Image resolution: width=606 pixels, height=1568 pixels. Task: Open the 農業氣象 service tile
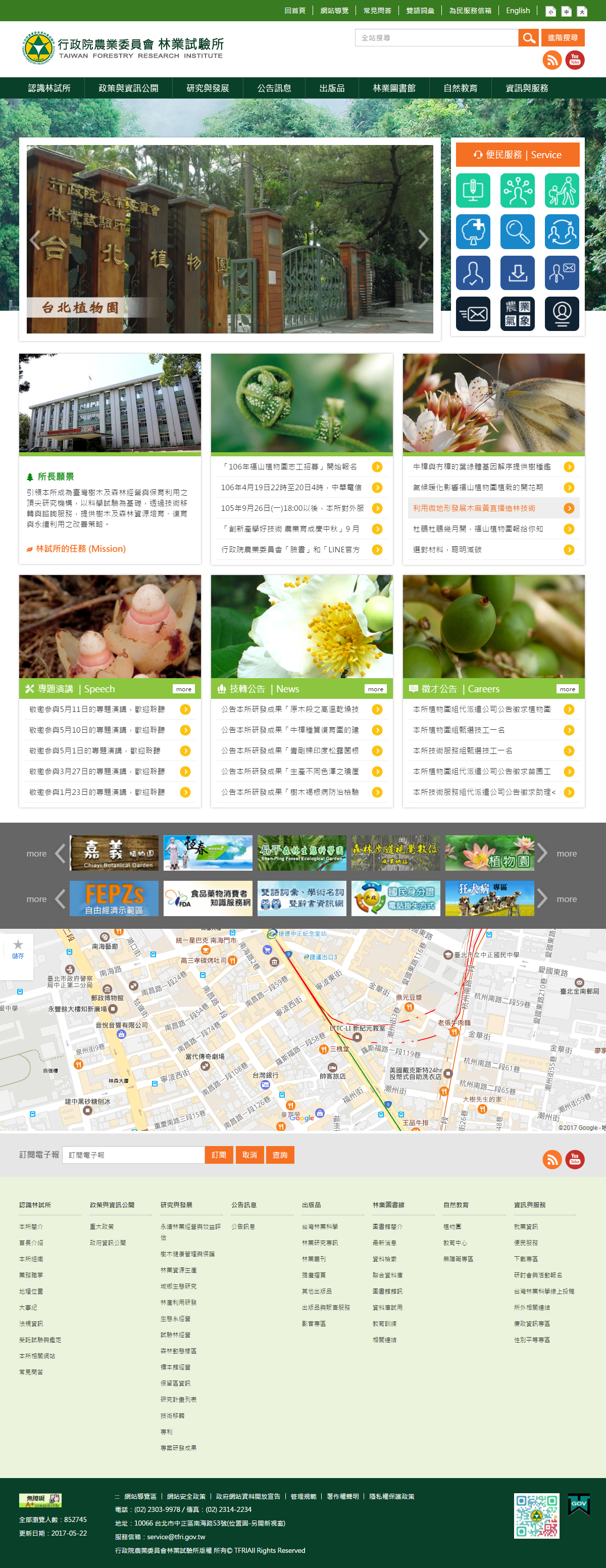[517, 314]
